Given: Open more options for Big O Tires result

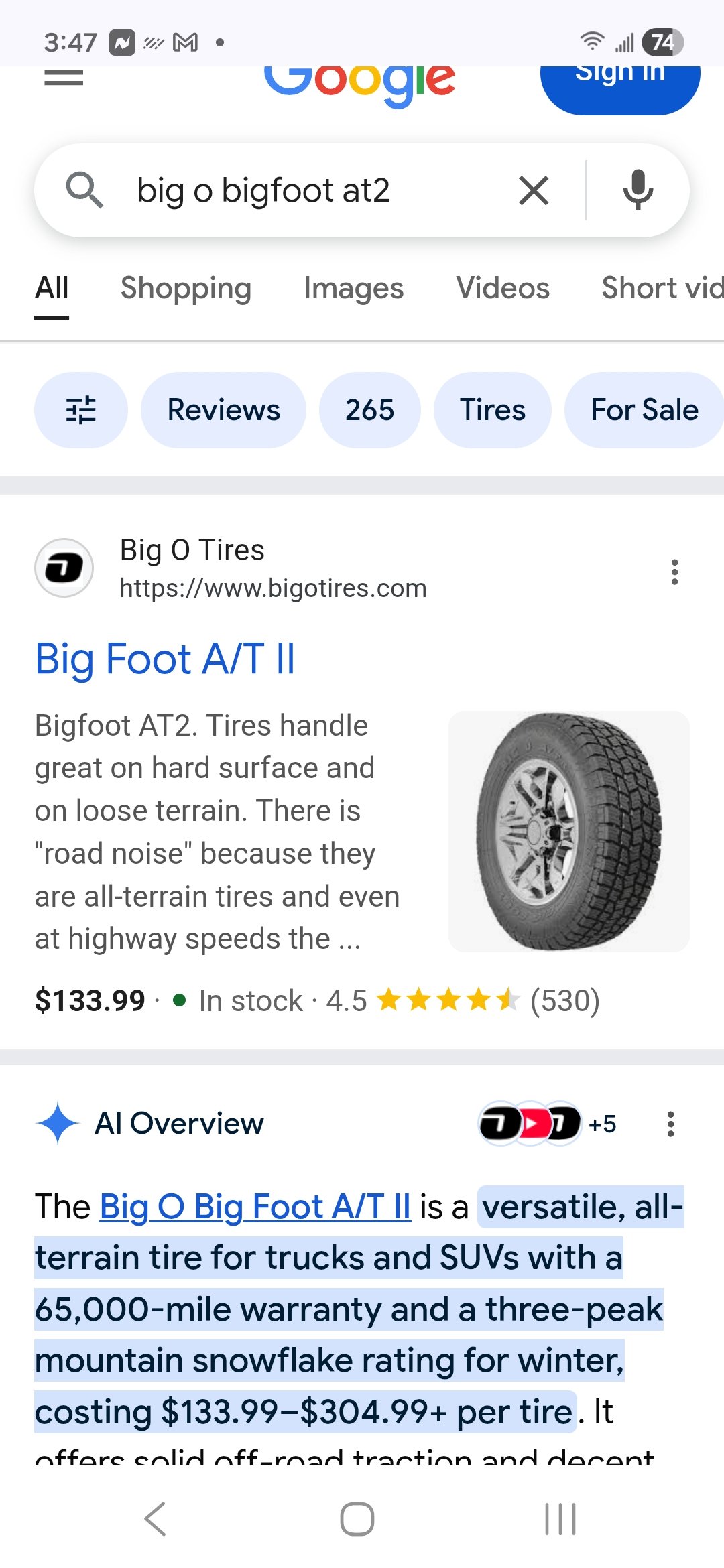Looking at the screenshot, I should [674, 572].
